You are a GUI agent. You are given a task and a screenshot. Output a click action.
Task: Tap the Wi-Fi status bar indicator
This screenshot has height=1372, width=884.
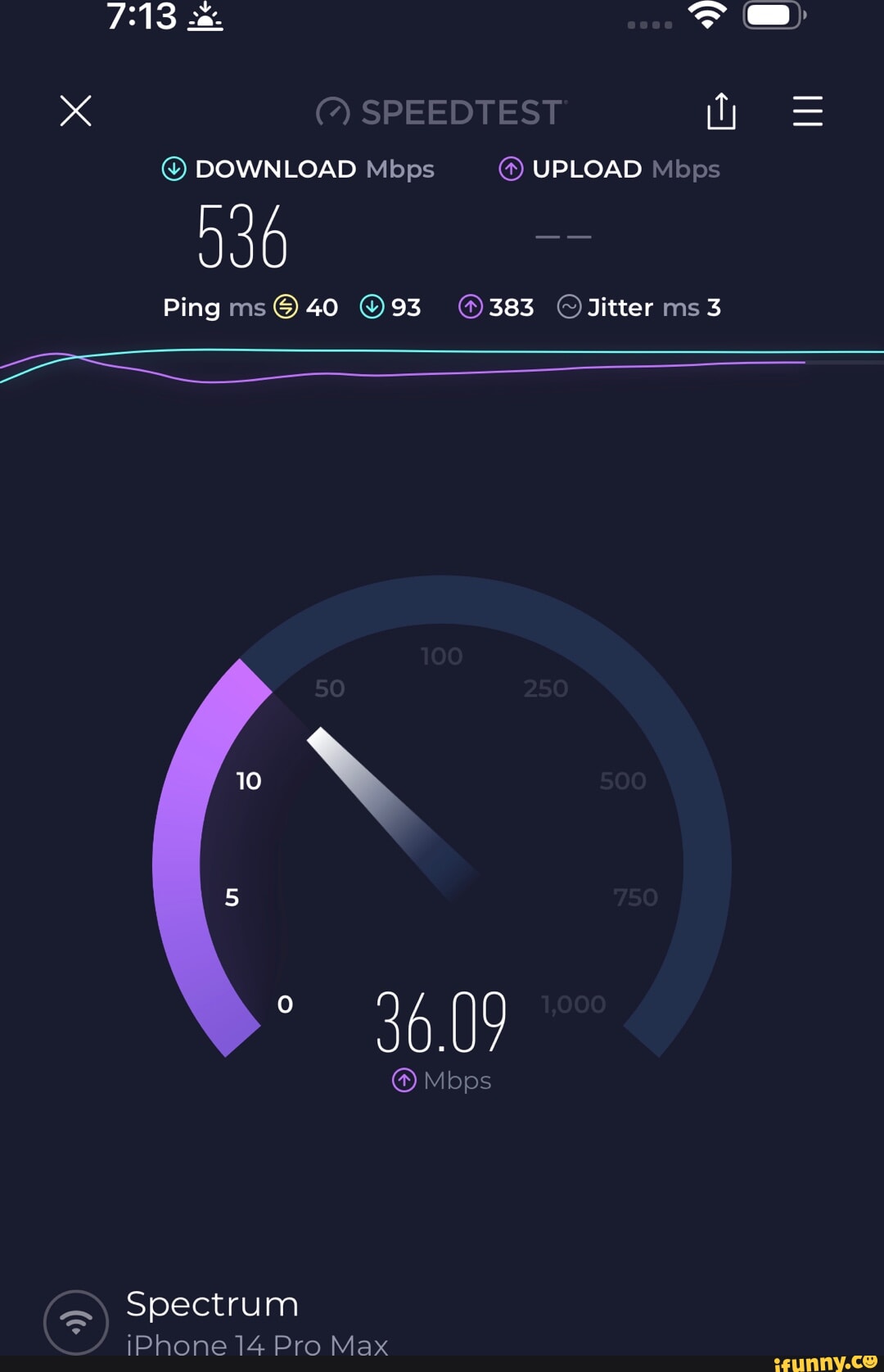click(x=709, y=16)
